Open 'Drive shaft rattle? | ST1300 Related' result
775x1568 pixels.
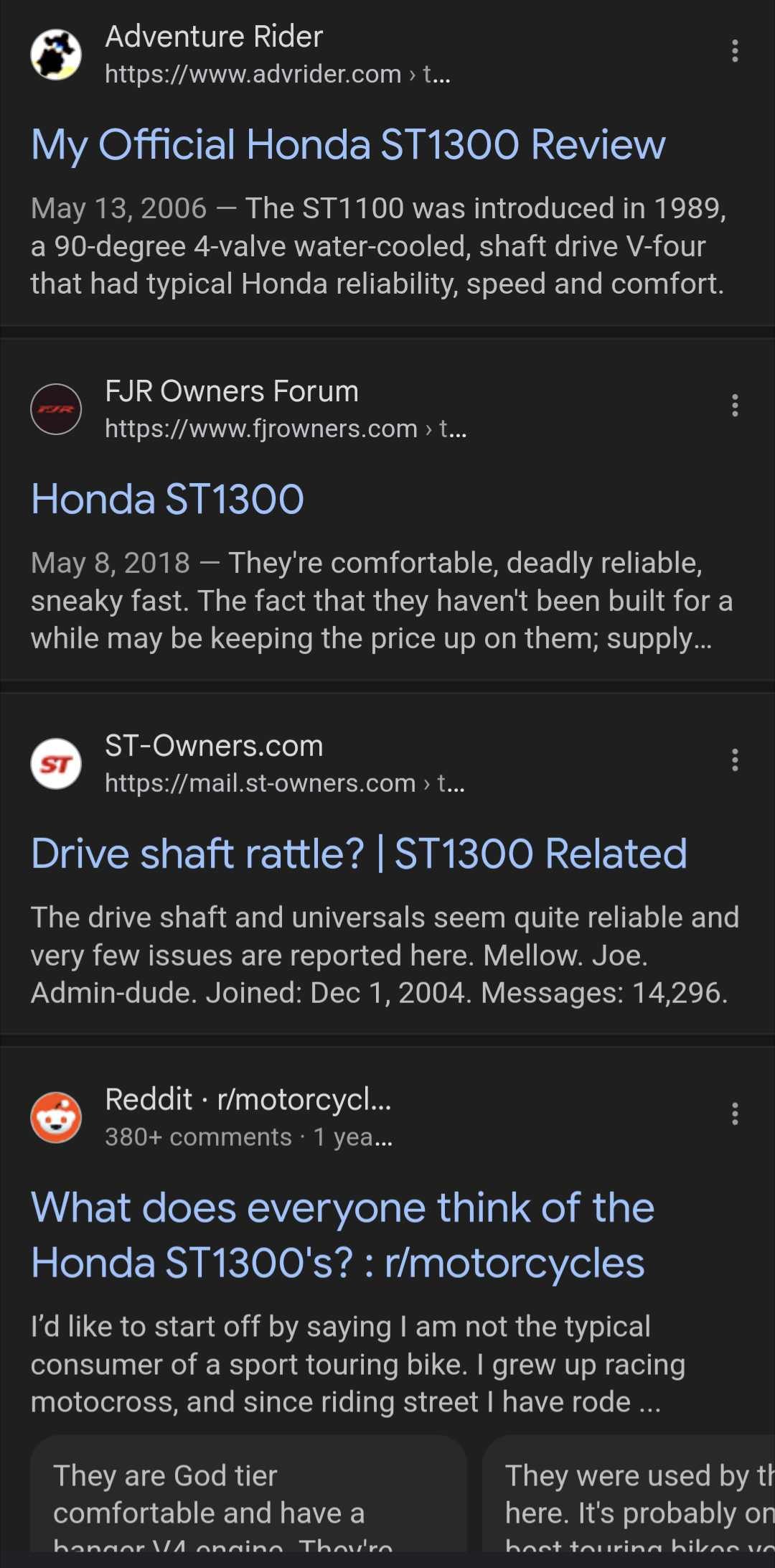359,854
